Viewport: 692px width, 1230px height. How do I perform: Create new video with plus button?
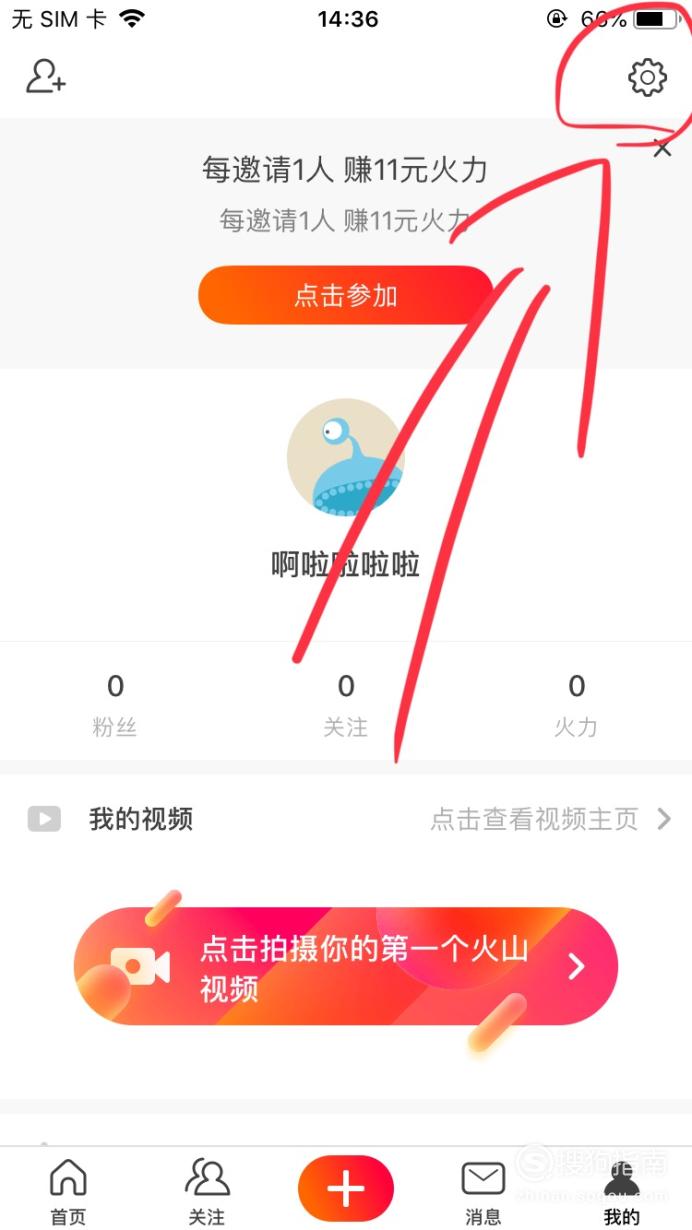coord(346,1189)
